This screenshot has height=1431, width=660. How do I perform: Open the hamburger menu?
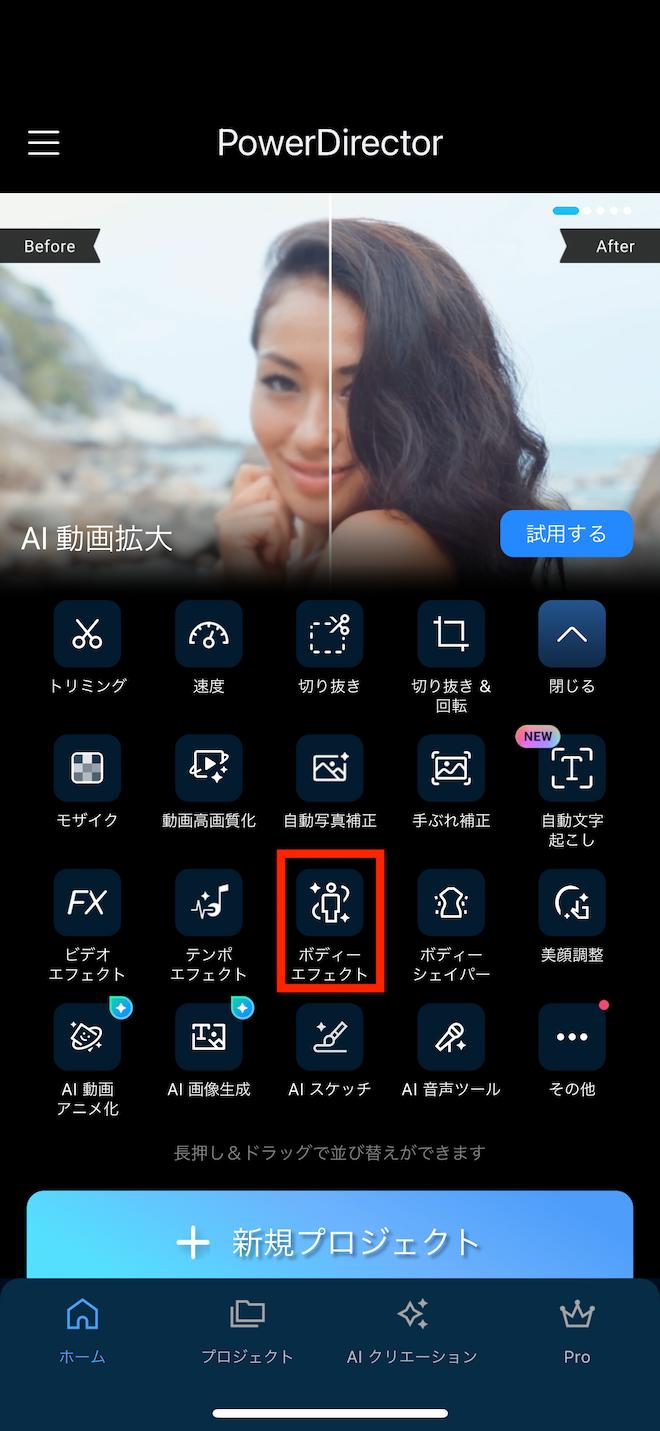coord(44,143)
